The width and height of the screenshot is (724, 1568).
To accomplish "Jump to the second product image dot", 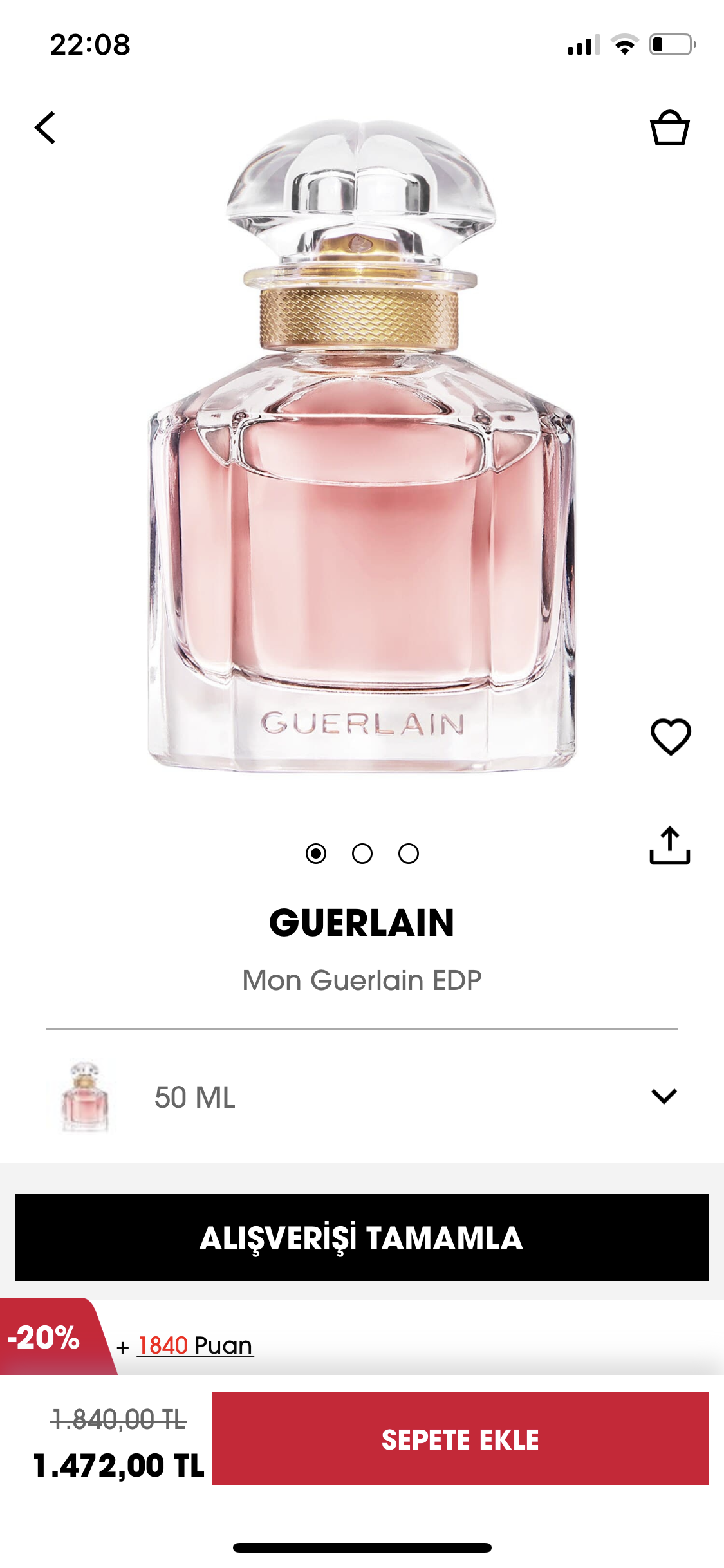I will [362, 854].
